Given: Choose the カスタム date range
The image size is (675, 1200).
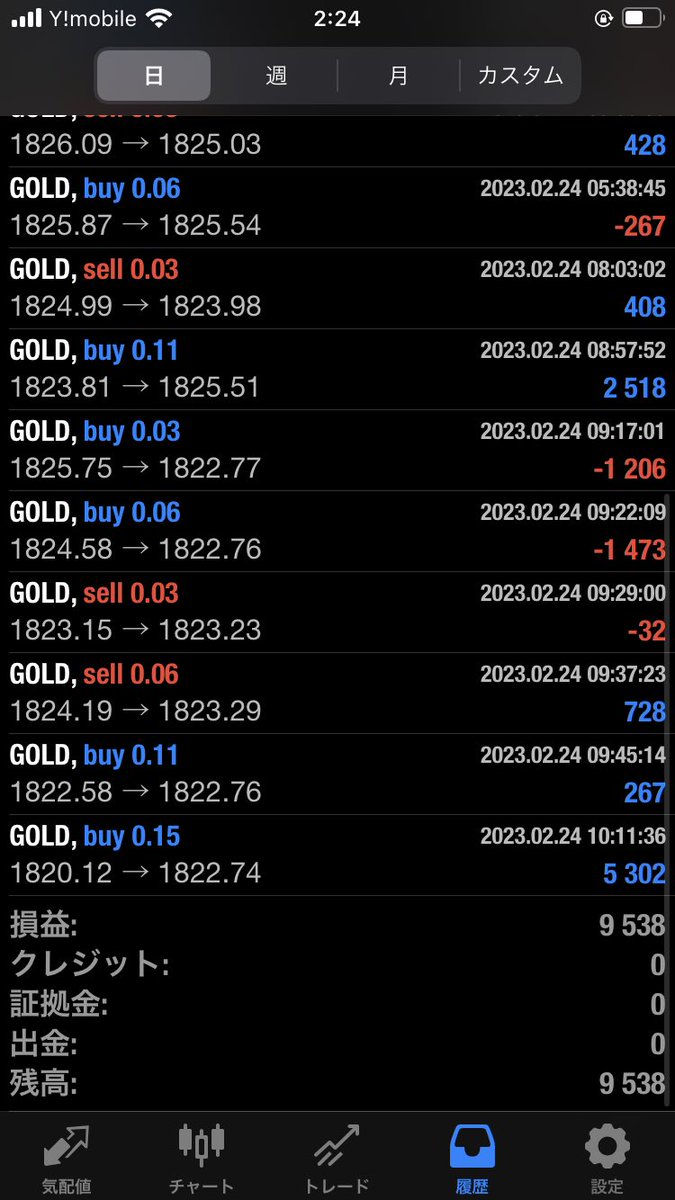Looking at the screenshot, I should click(x=520, y=76).
